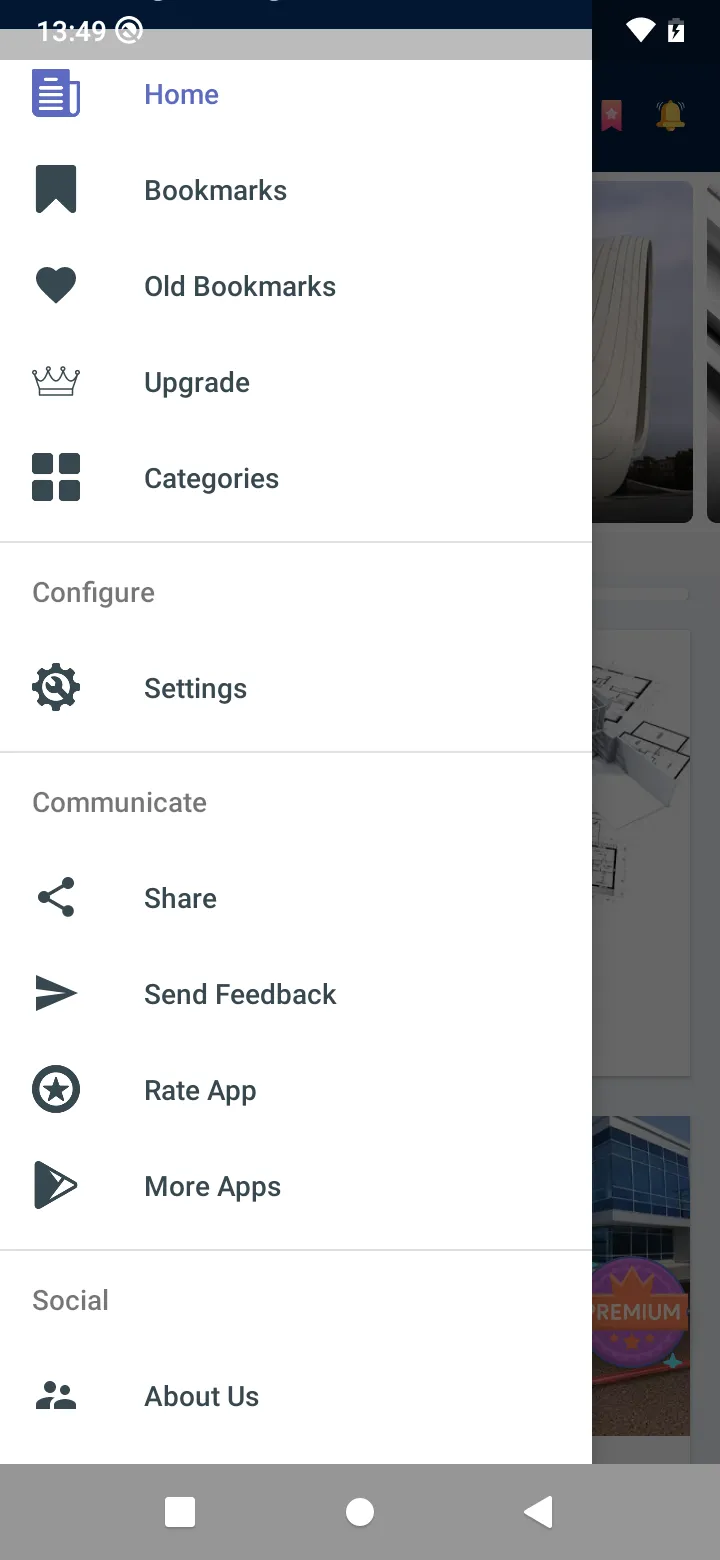Screen dimensions: 720x1560
Task: Open the Home menu item
Action: (181, 93)
